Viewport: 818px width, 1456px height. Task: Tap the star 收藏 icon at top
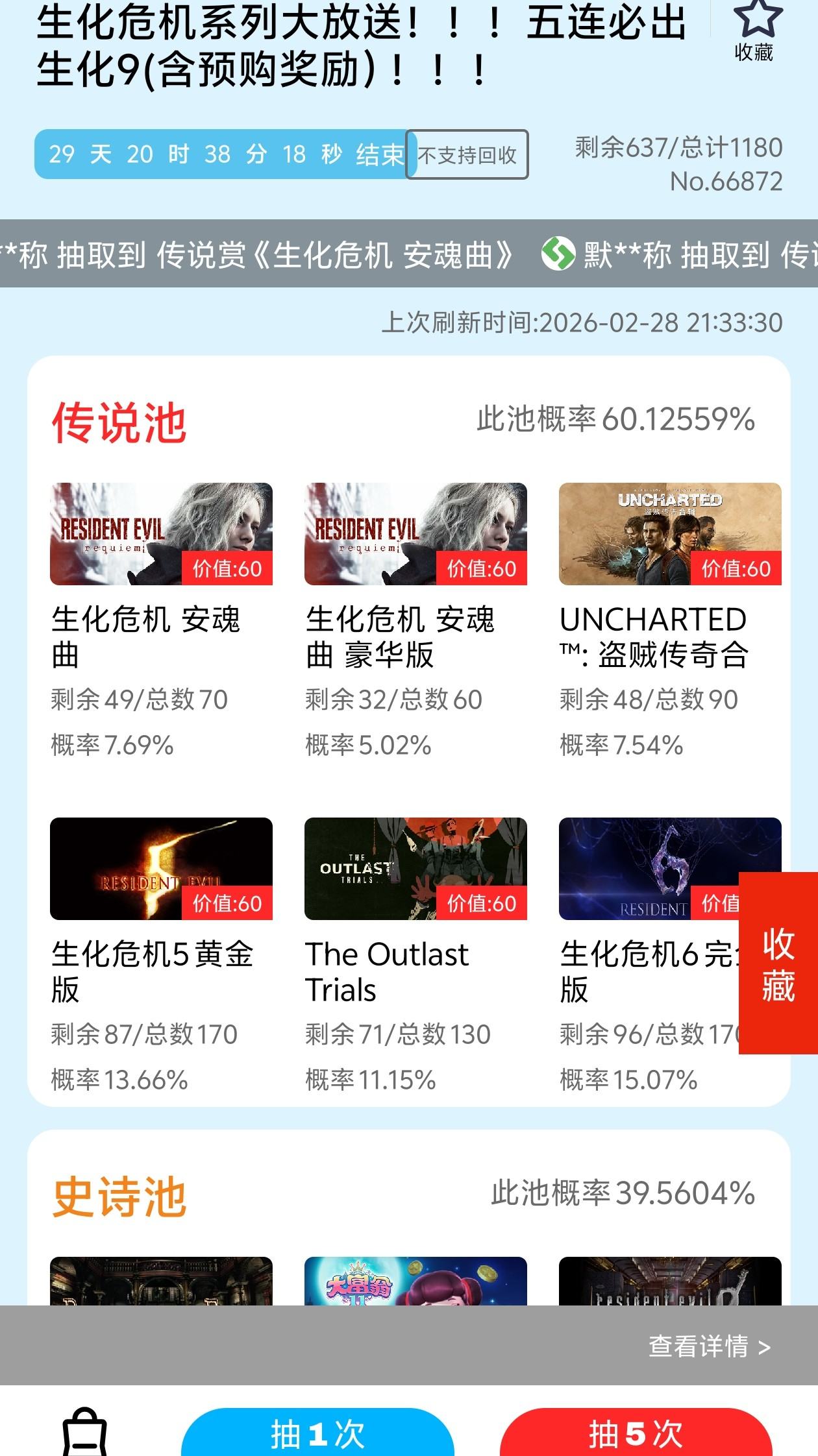tap(756, 29)
